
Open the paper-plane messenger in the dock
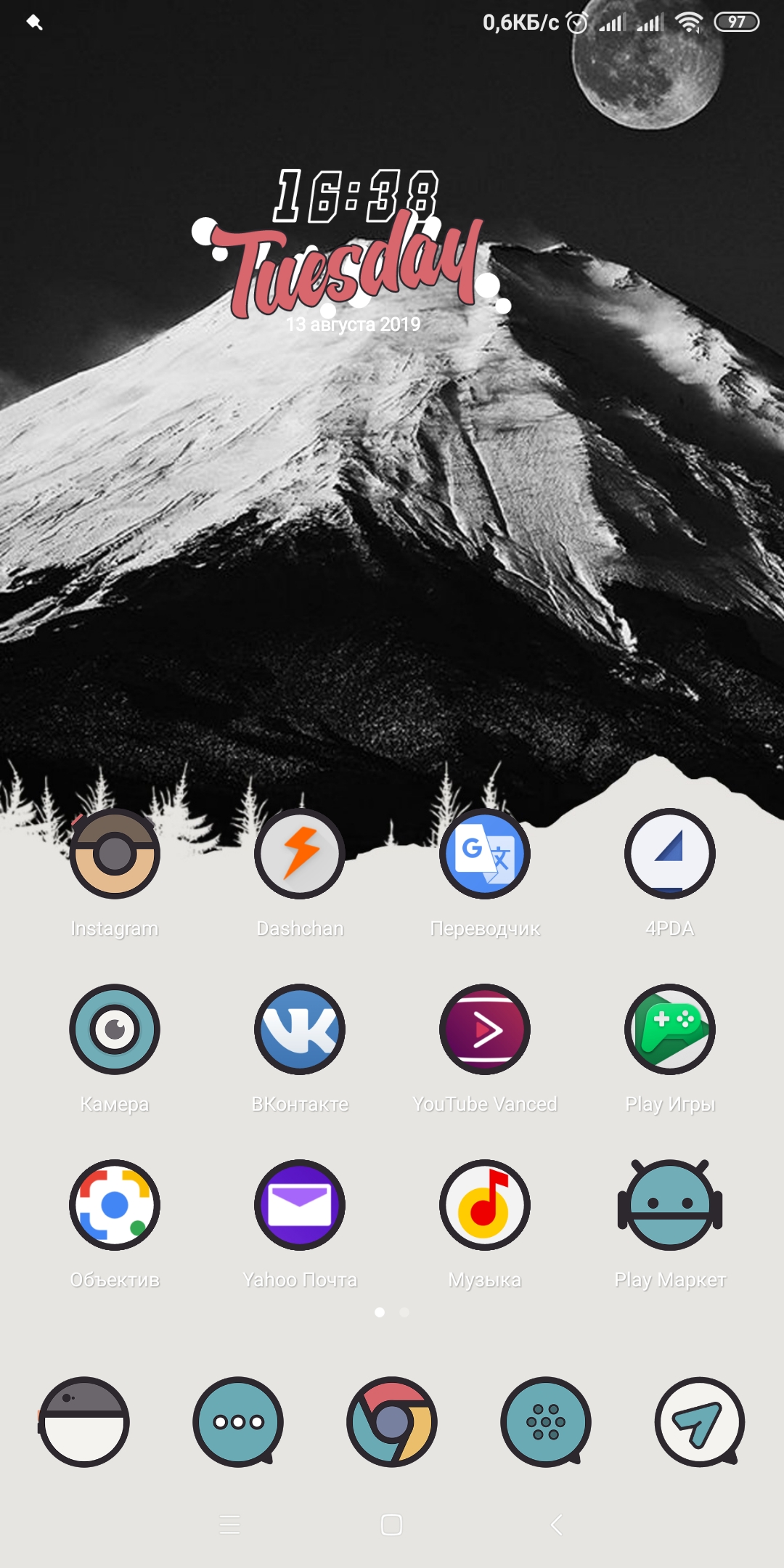700,1422
